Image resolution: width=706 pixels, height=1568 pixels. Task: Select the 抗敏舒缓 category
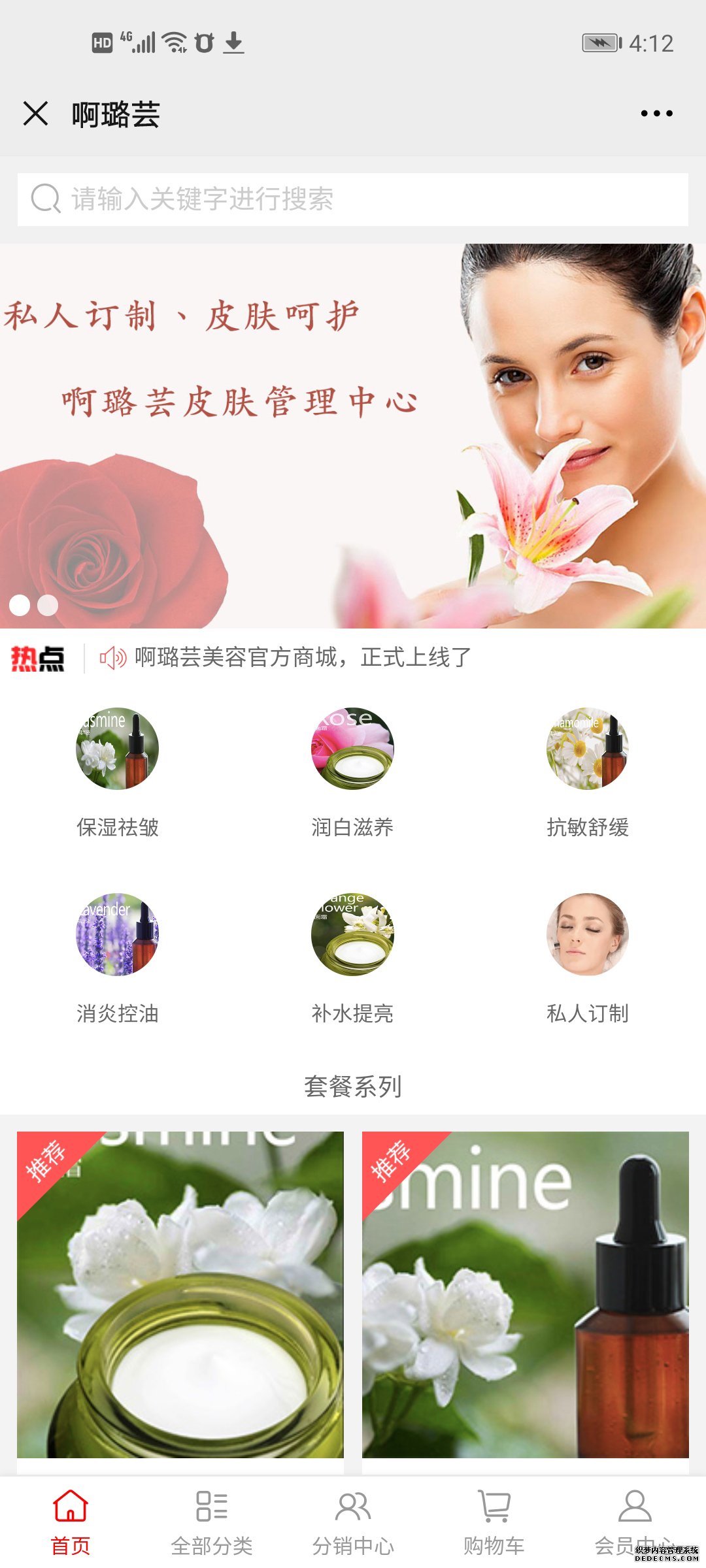pos(587,771)
